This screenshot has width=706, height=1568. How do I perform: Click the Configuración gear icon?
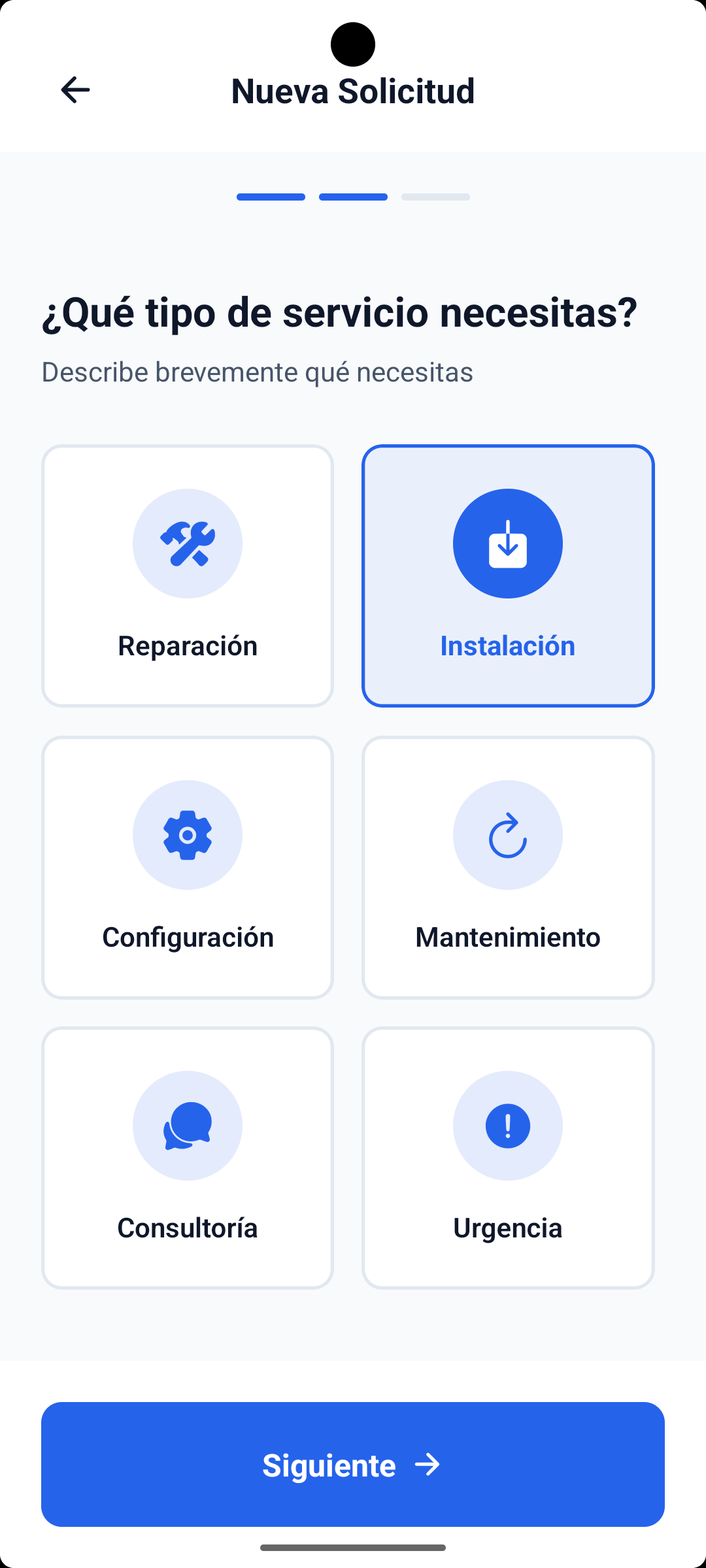[x=188, y=835]
